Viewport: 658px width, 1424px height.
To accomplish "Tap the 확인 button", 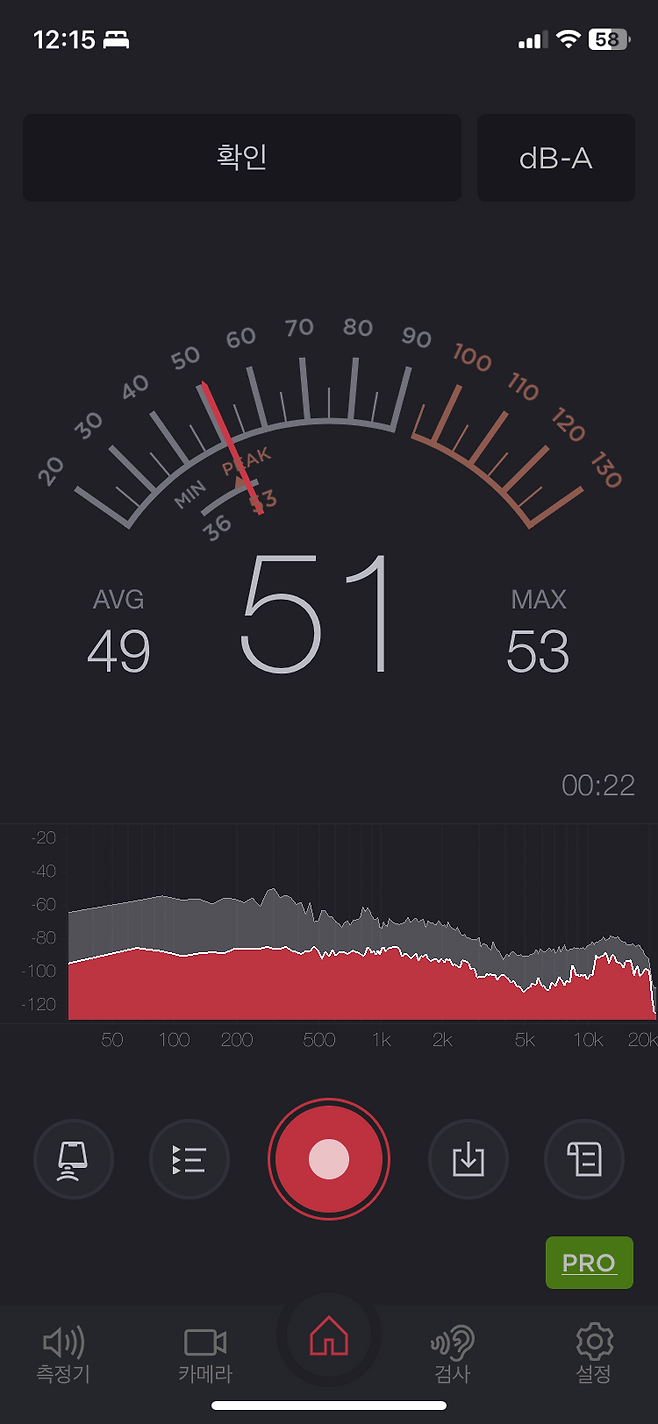I will 242,158.
